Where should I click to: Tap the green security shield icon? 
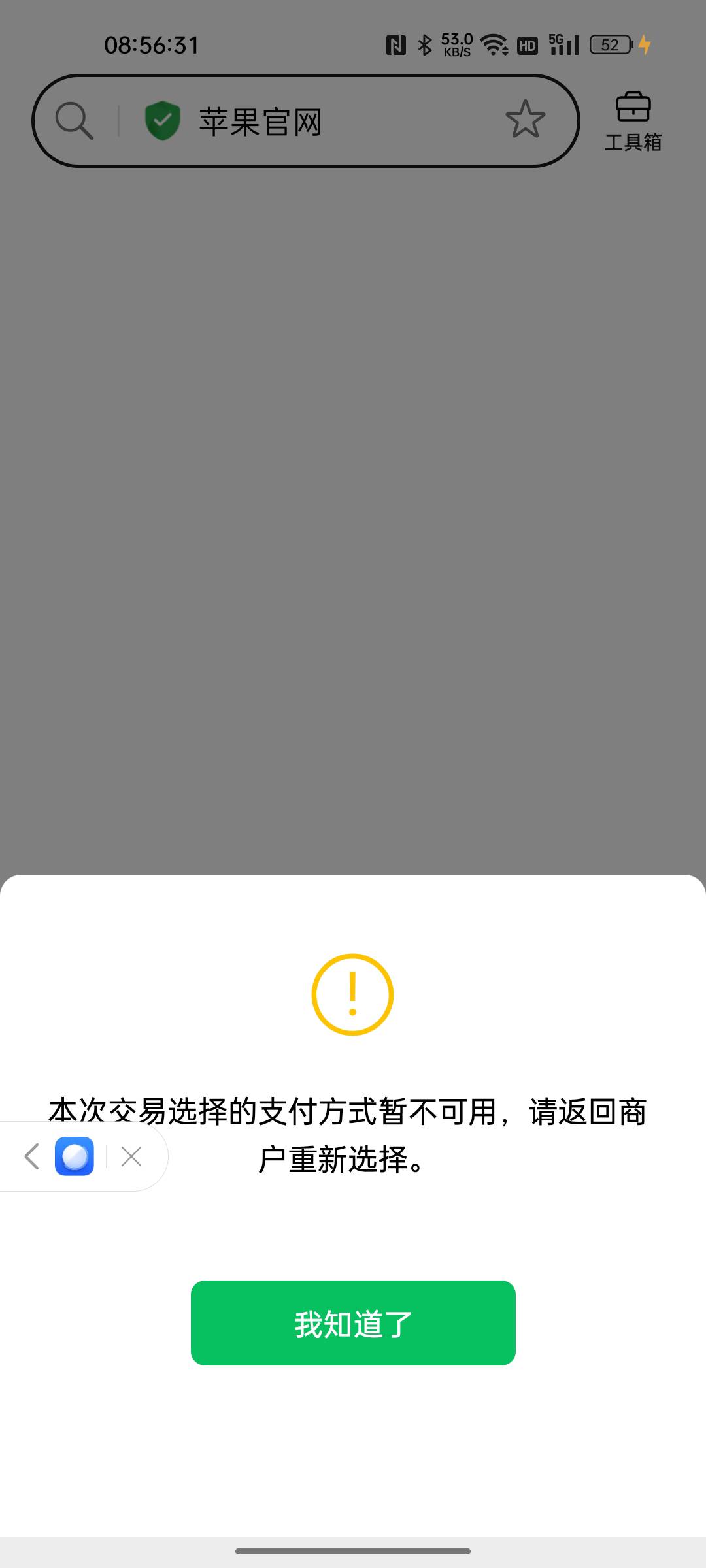tap(162, 121)
